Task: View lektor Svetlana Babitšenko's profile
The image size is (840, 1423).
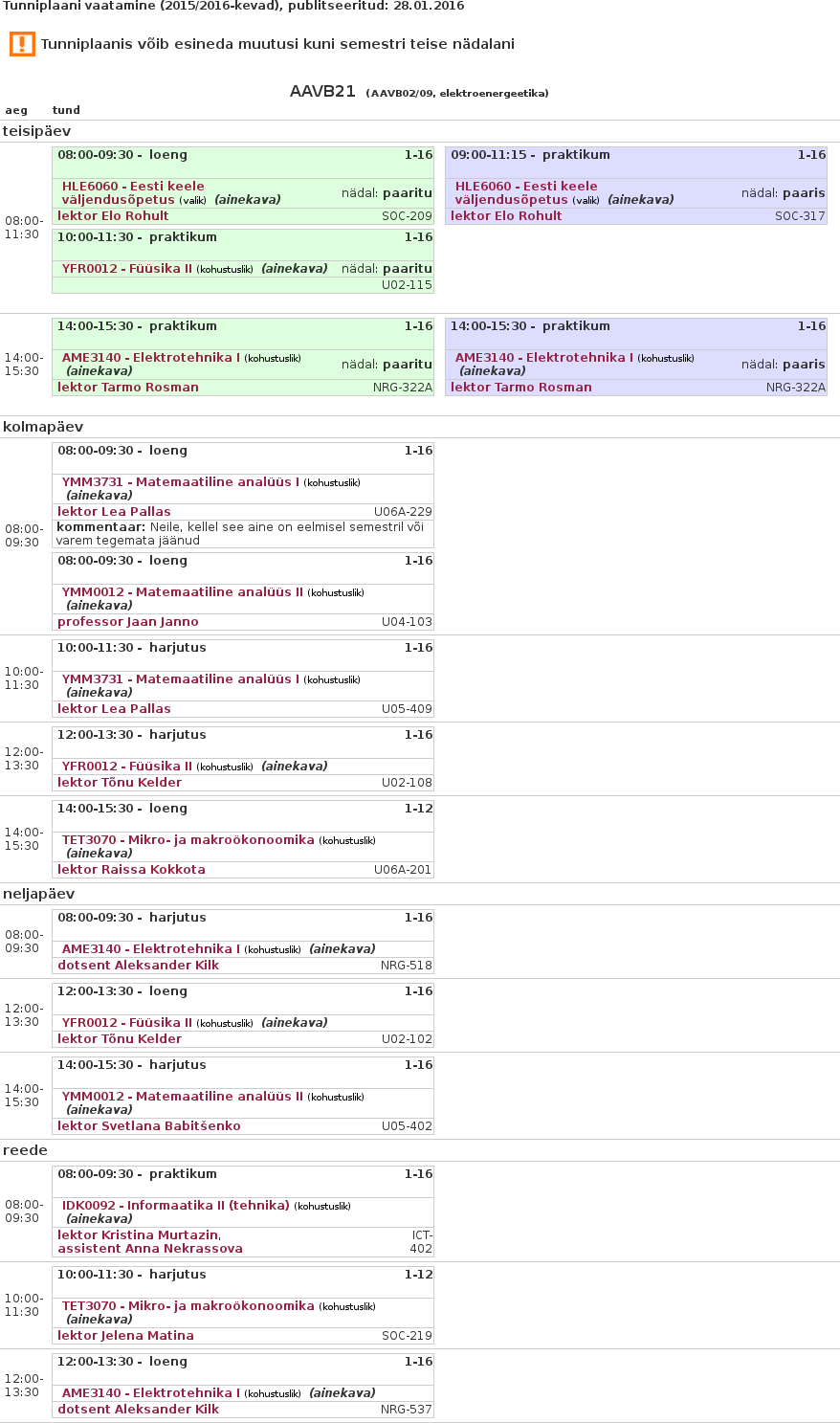Action: click(149, 1126)
